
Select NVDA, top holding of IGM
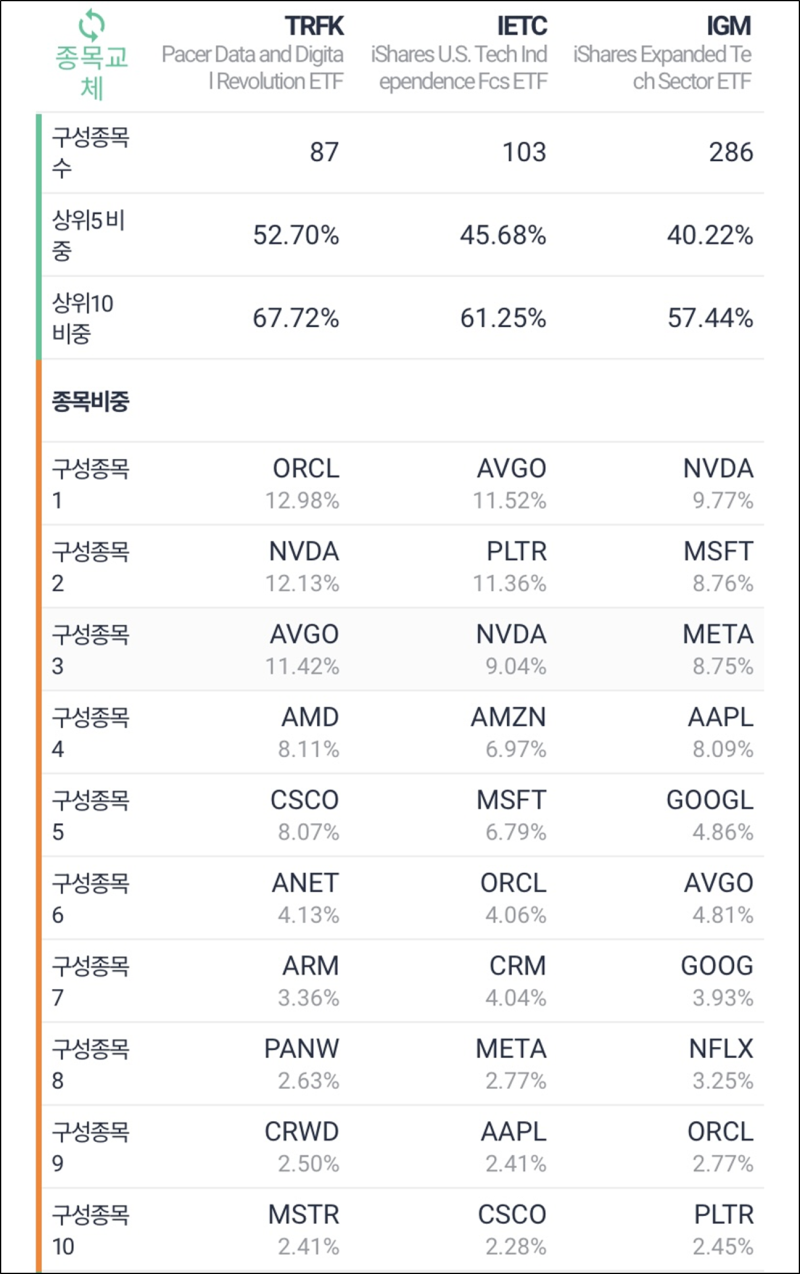(x=719, y=468)
